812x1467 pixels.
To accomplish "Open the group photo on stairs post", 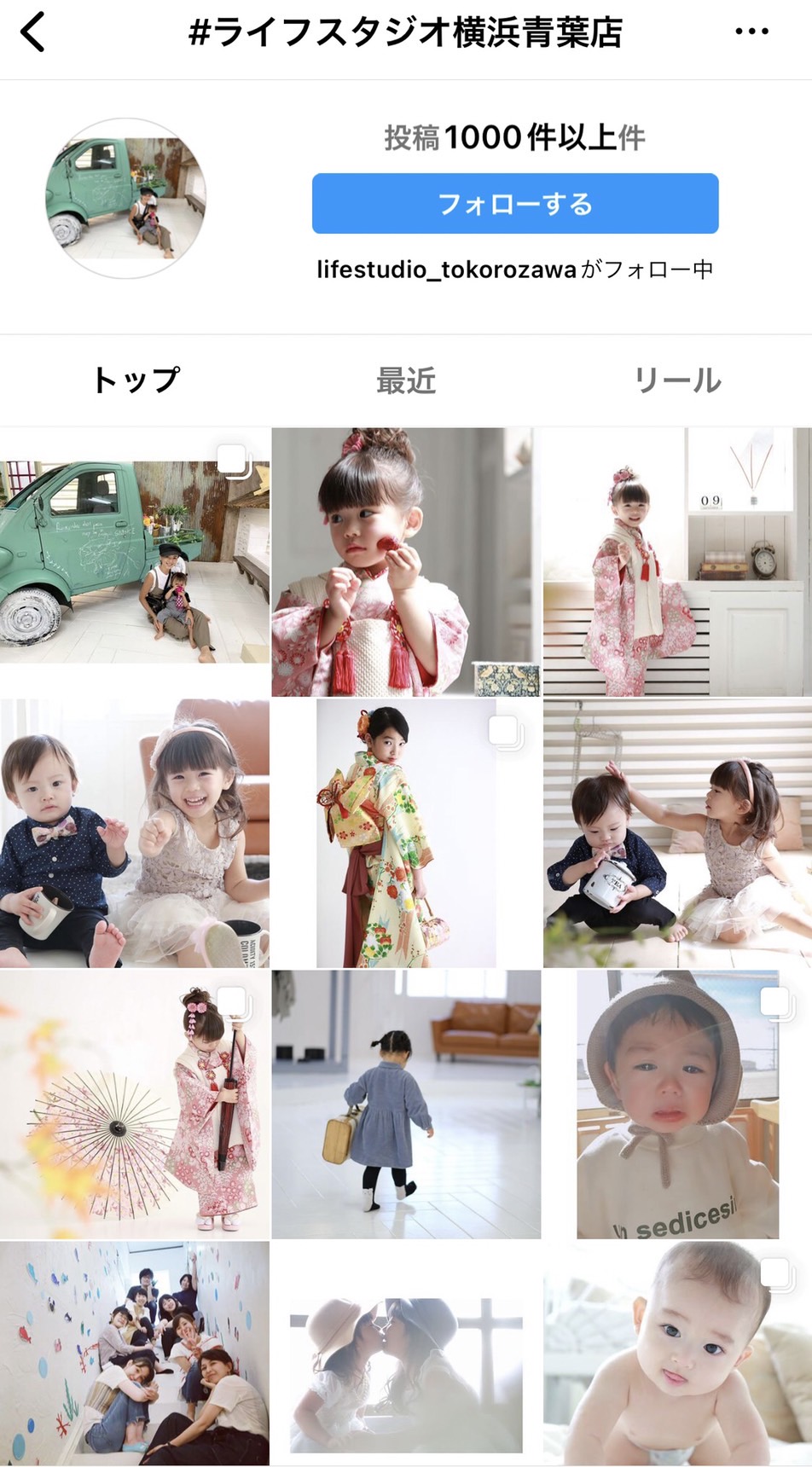I will click(x=134, y=1354).
